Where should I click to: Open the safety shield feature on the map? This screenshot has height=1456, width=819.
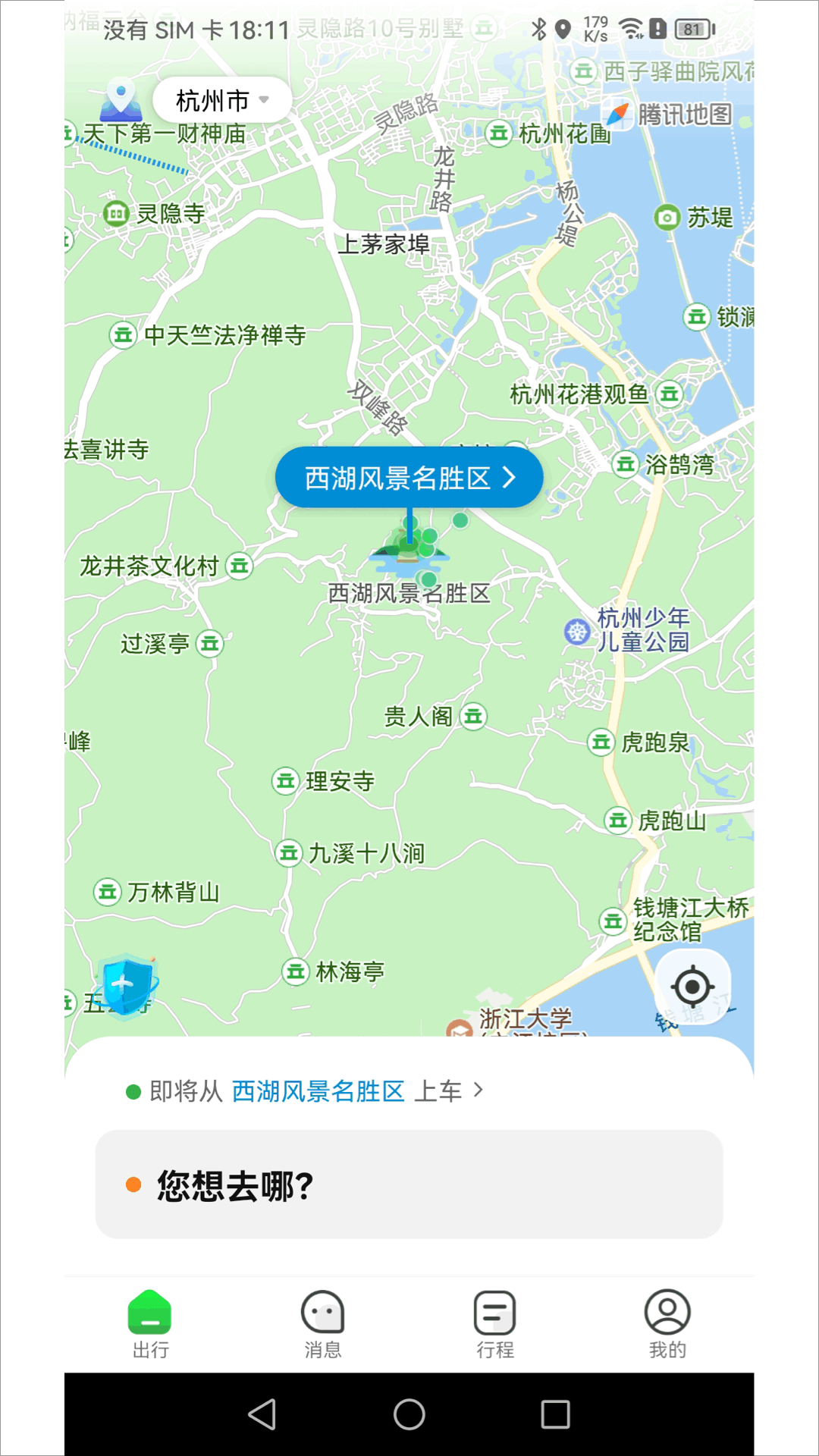(x=126, y=984)
